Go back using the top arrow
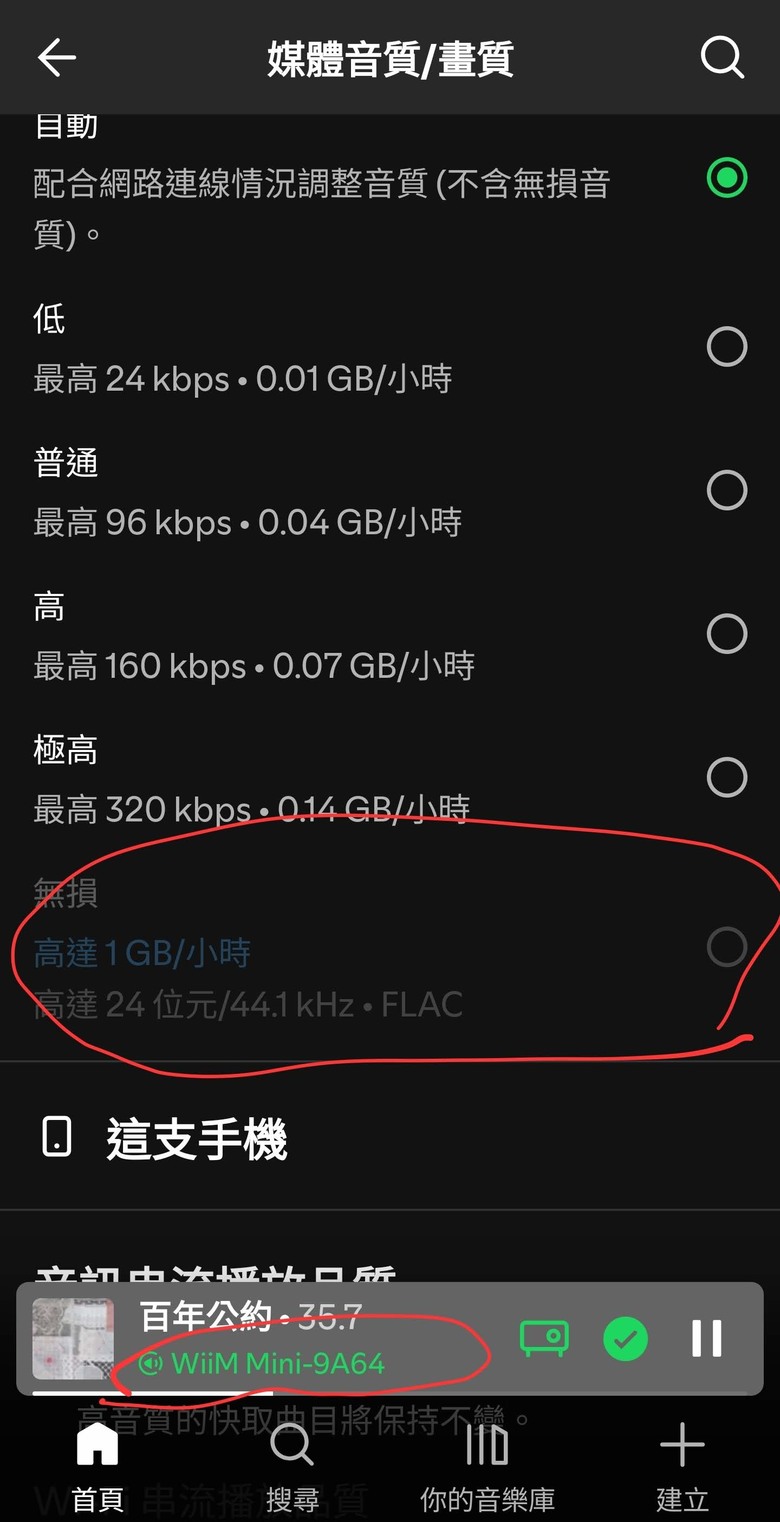This screenshot has width=780, height=1522. pyautogui.click(x=57, y=58)
